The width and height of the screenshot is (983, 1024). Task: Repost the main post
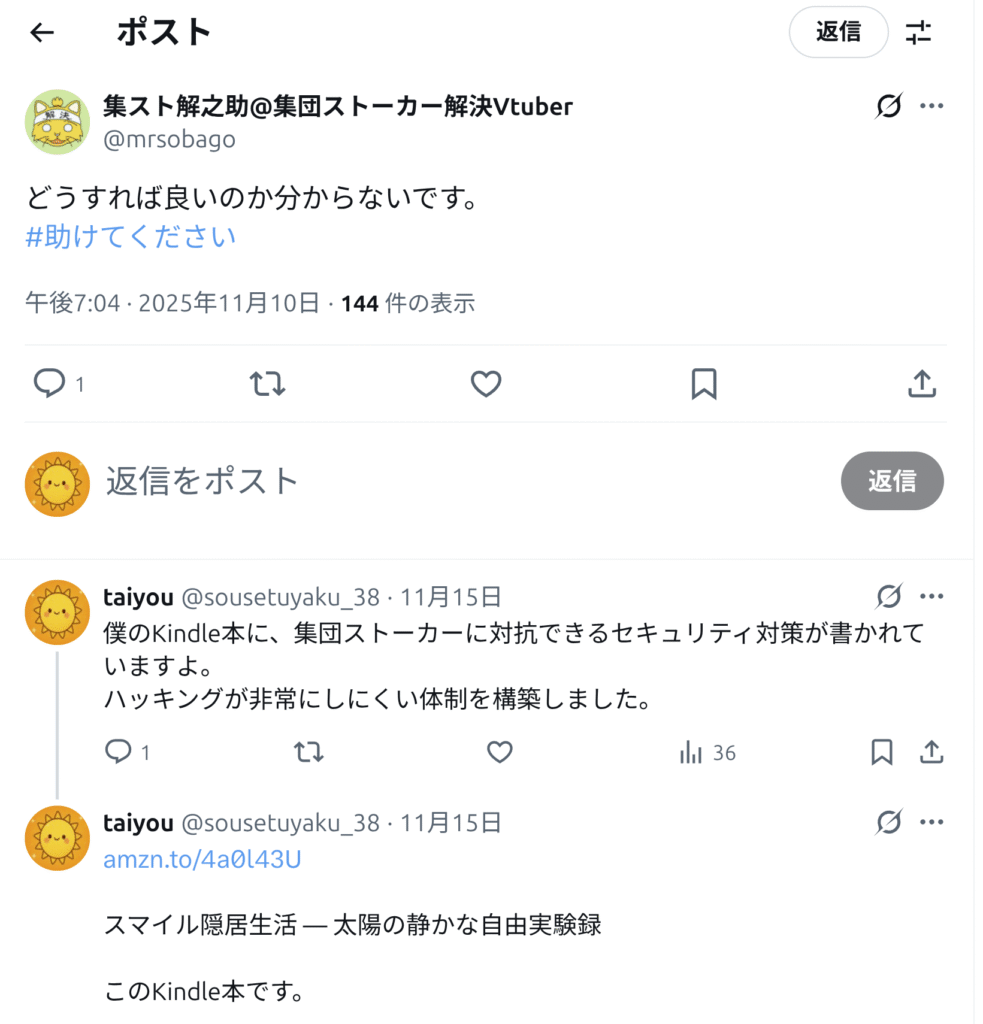coord(267,383)
